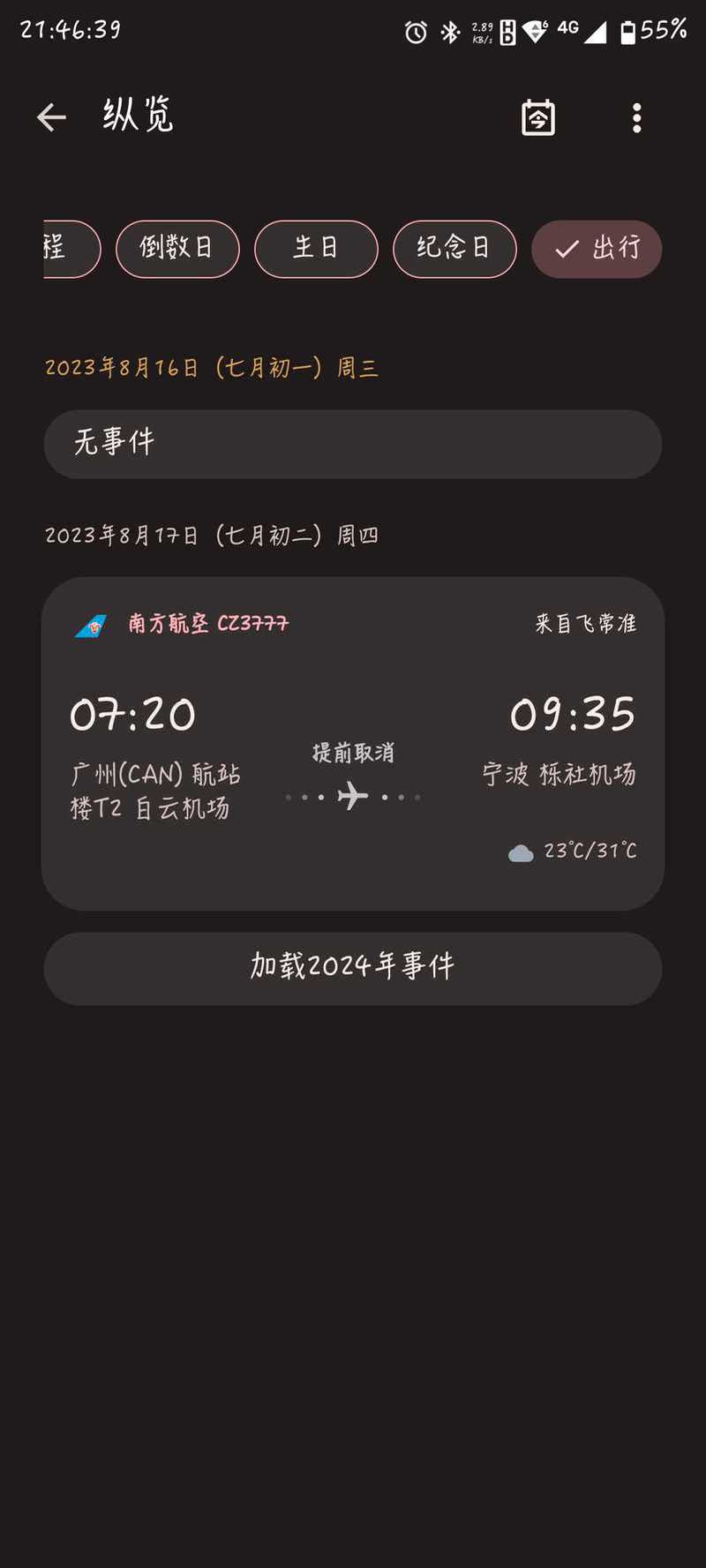Viewport: 706px width, 1568px height.
Task: Load events with 加载2024年事件 button
Action: coord(353,968)
